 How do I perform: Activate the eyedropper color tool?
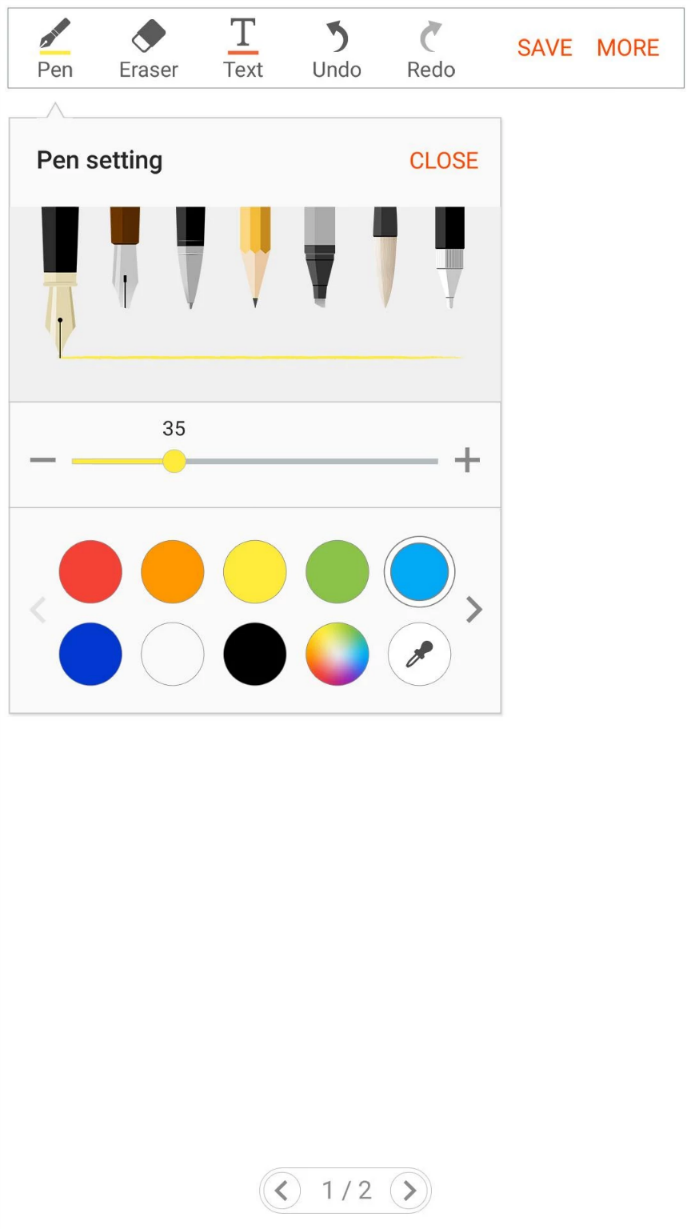(419, 654)
